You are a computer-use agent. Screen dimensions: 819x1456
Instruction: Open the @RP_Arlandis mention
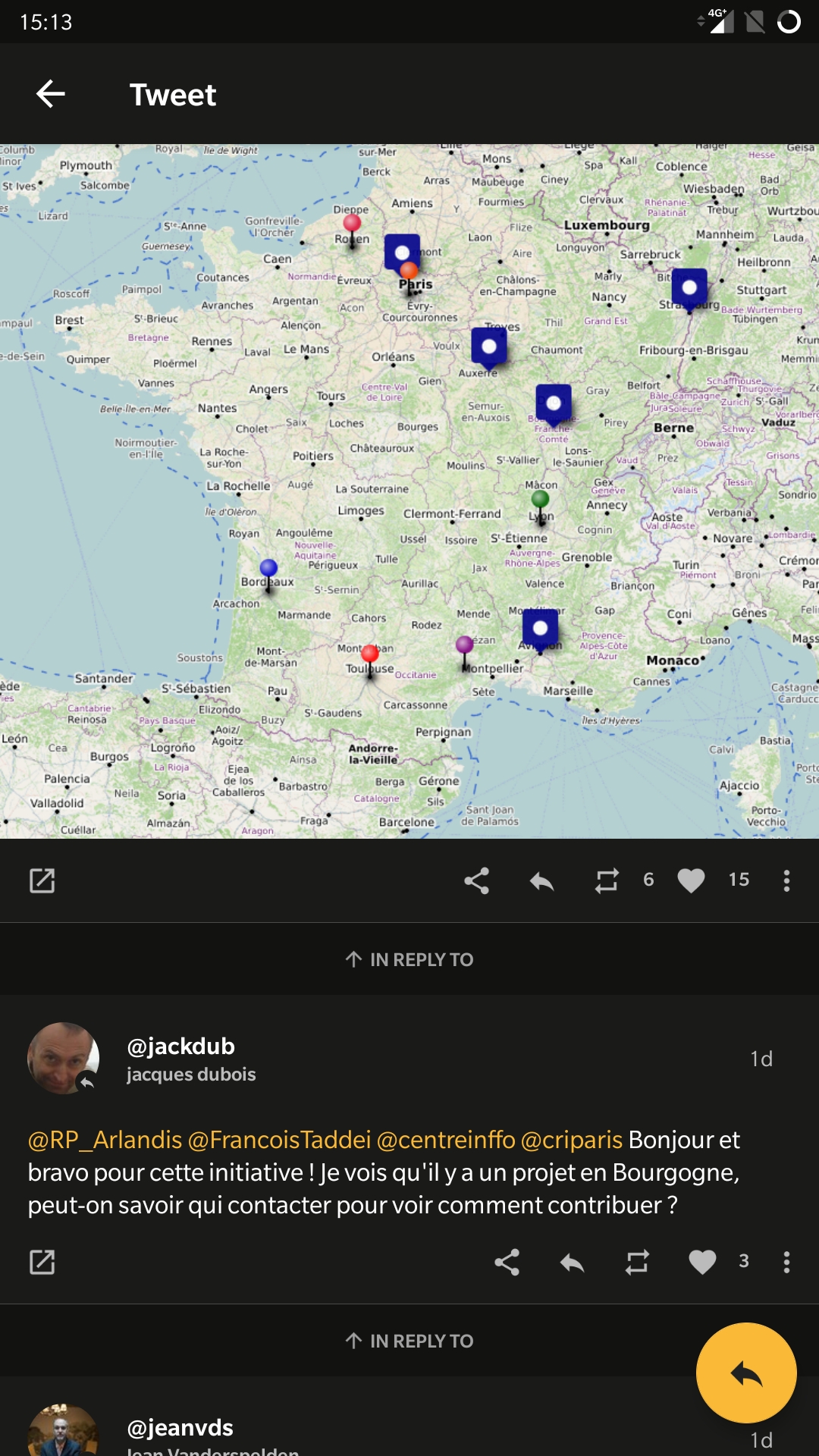pyautogui.click(x=105, y=1140)
